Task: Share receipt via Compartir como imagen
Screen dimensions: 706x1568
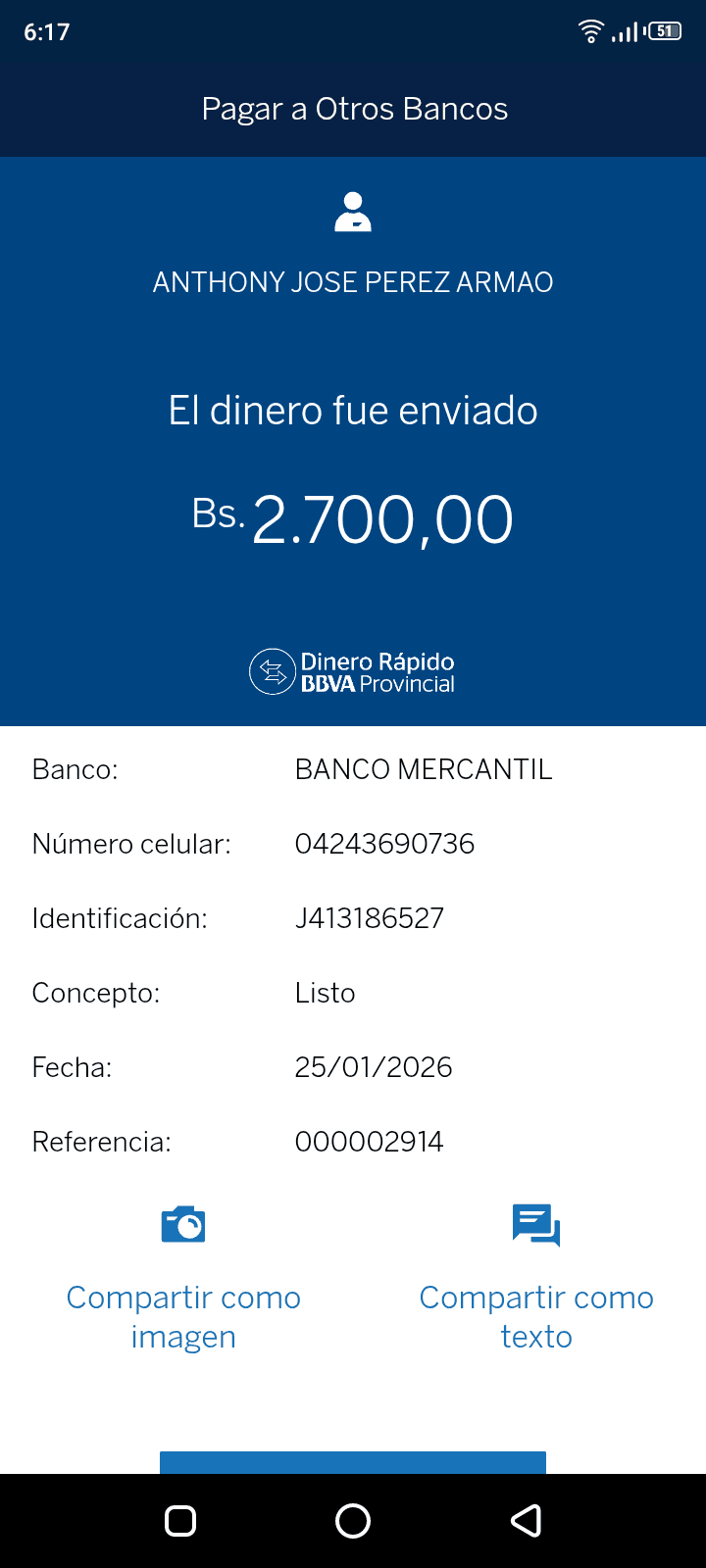Action: [183, 1279]
